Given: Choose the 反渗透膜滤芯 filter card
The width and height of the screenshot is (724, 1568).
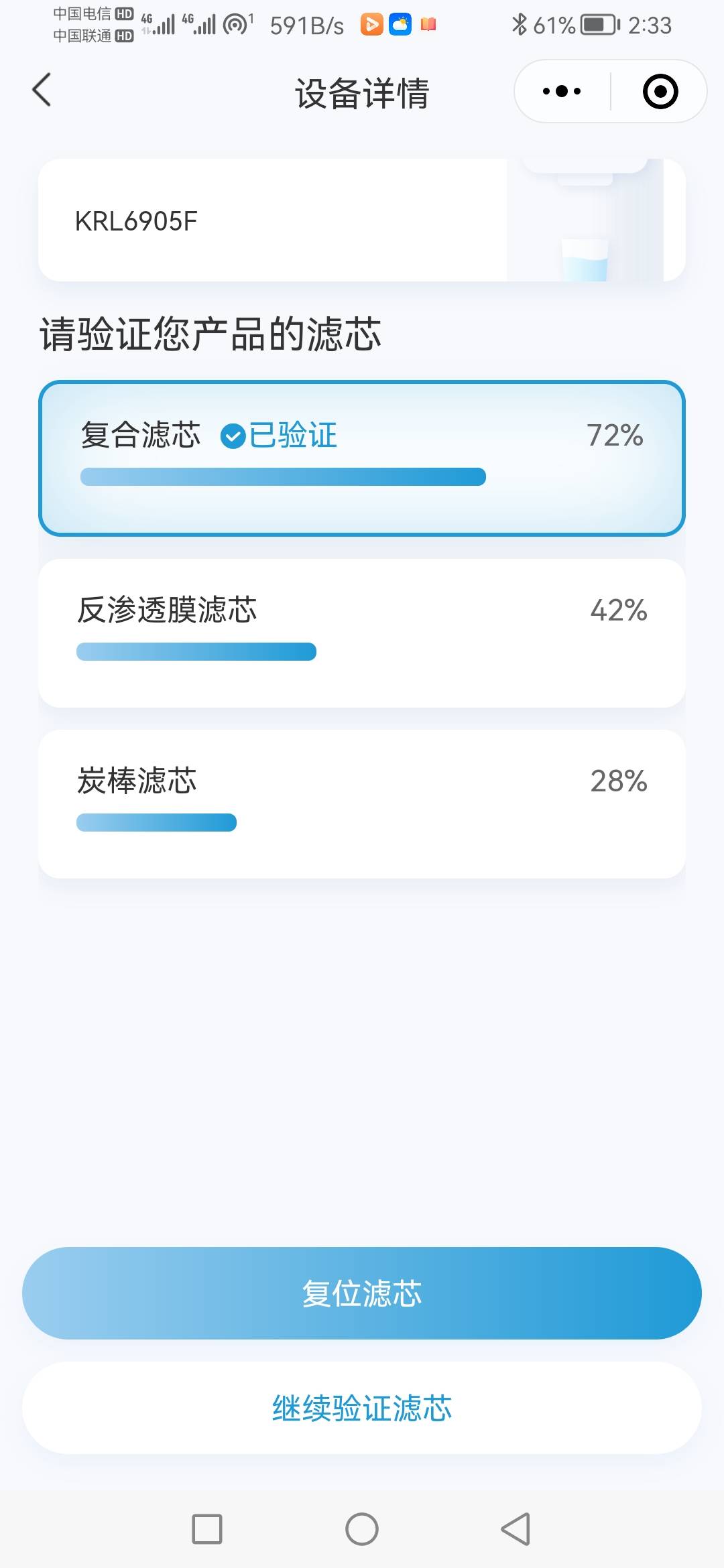Looking at the screenshot, I should coord(362,633).
